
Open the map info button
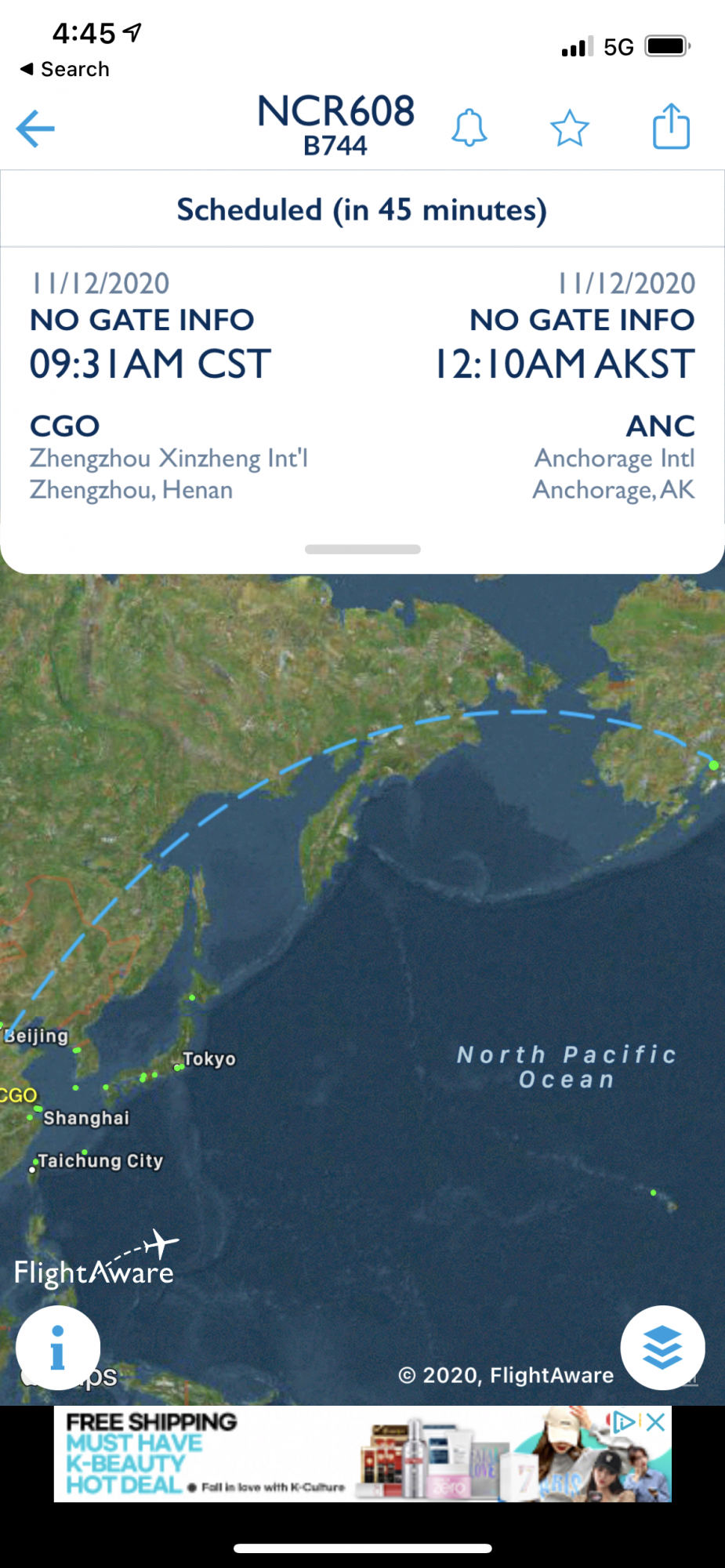(58, 1348)
